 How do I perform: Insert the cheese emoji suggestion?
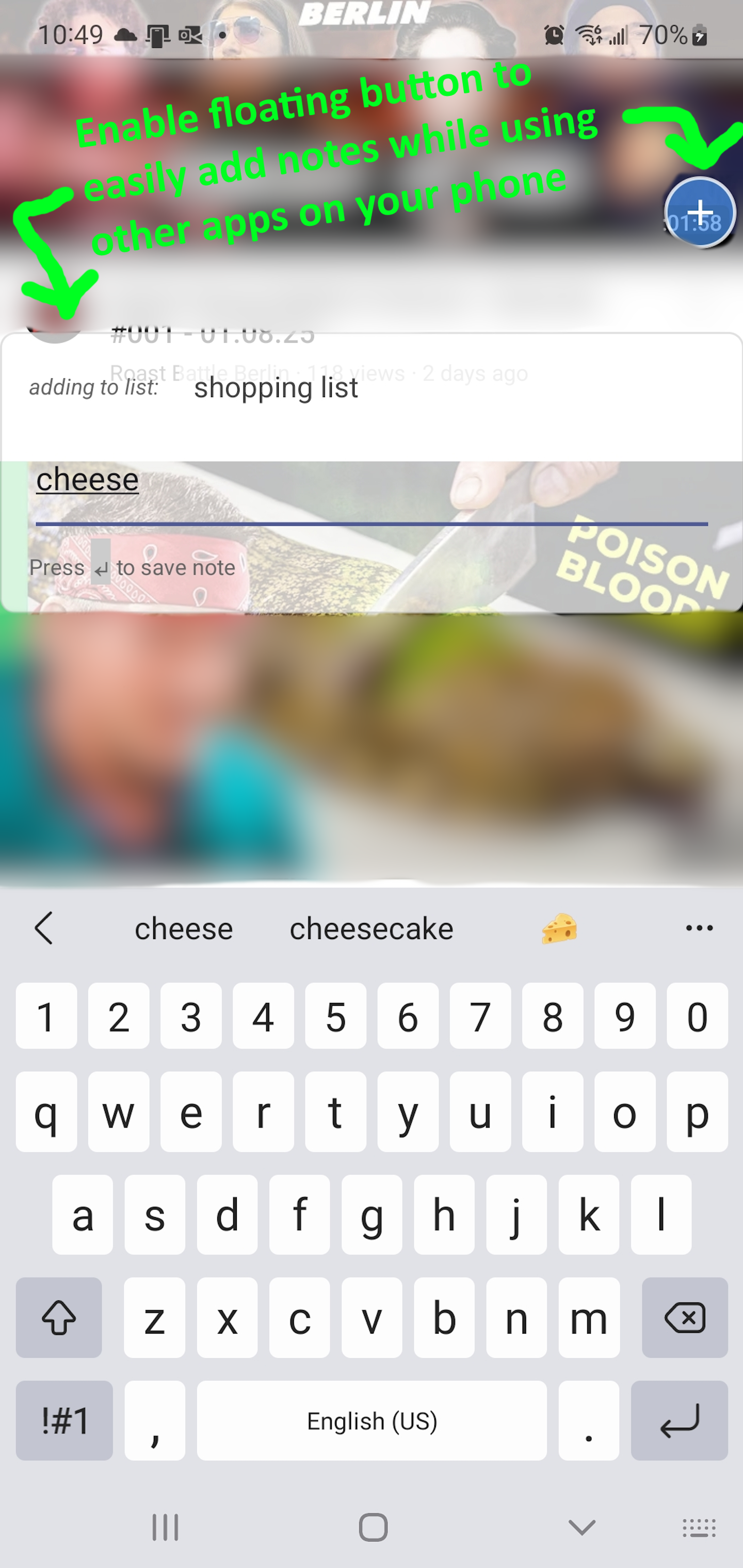pyautogui.click(x=557, y=928)
